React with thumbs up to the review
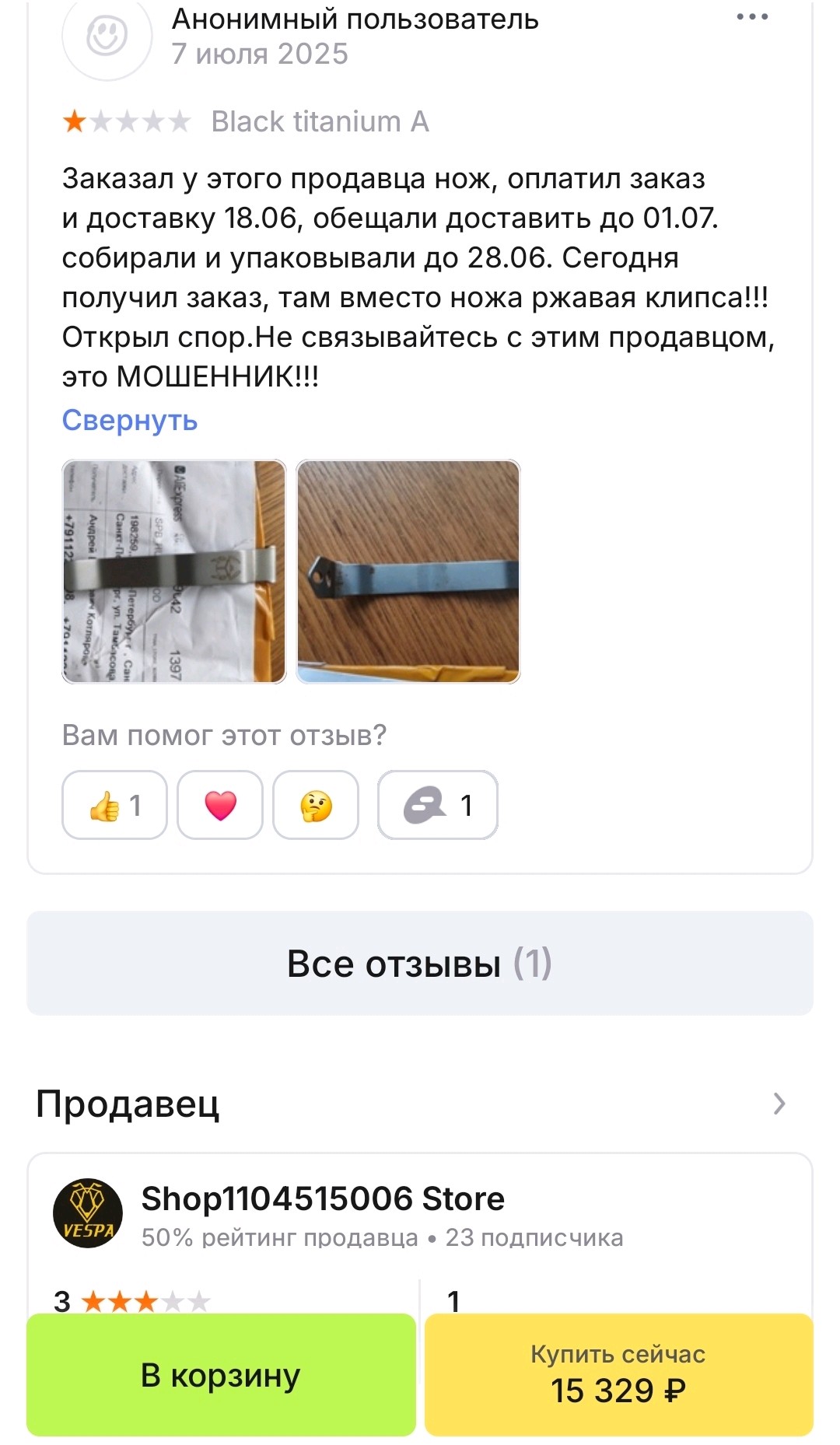 [x=114, y=805]
